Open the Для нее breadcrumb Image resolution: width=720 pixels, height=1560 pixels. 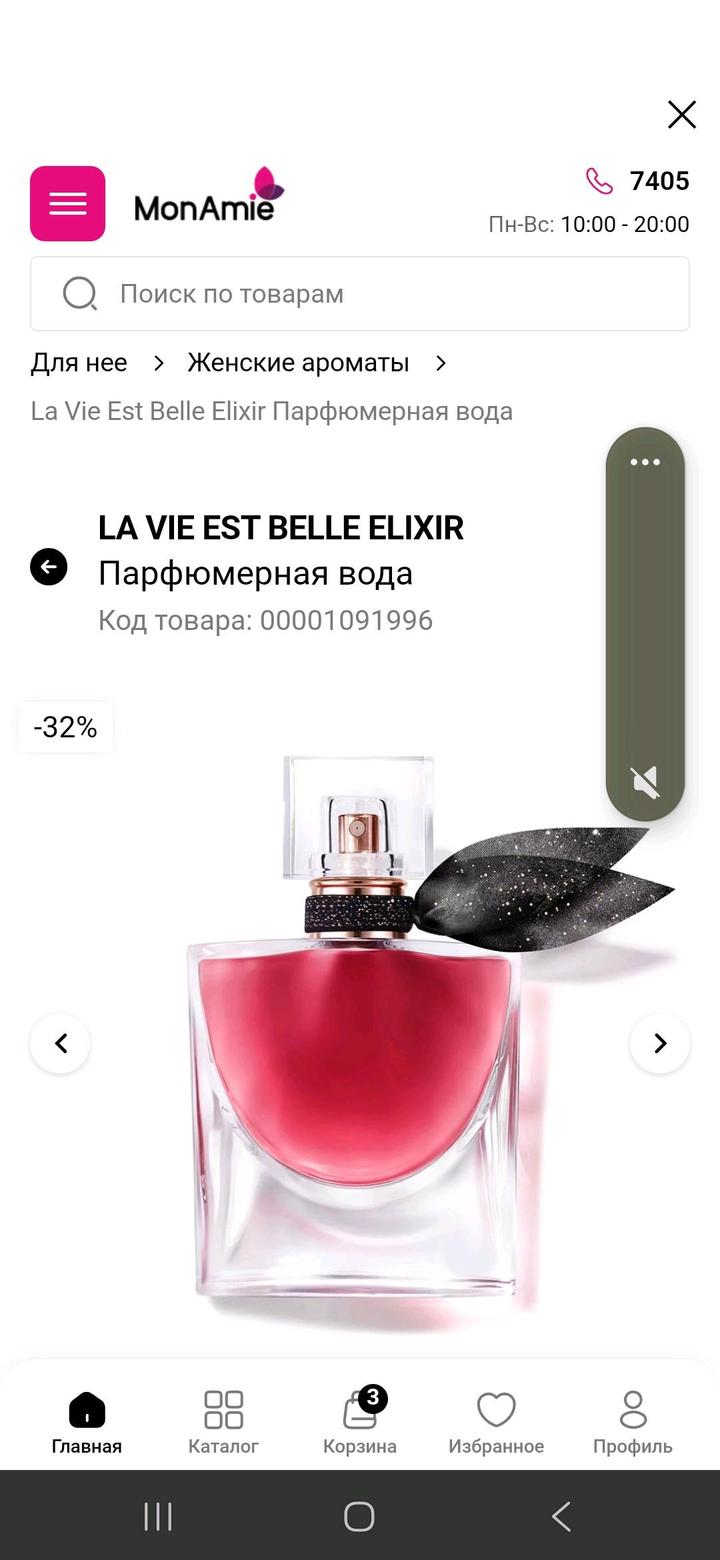(x=79, y=363)
